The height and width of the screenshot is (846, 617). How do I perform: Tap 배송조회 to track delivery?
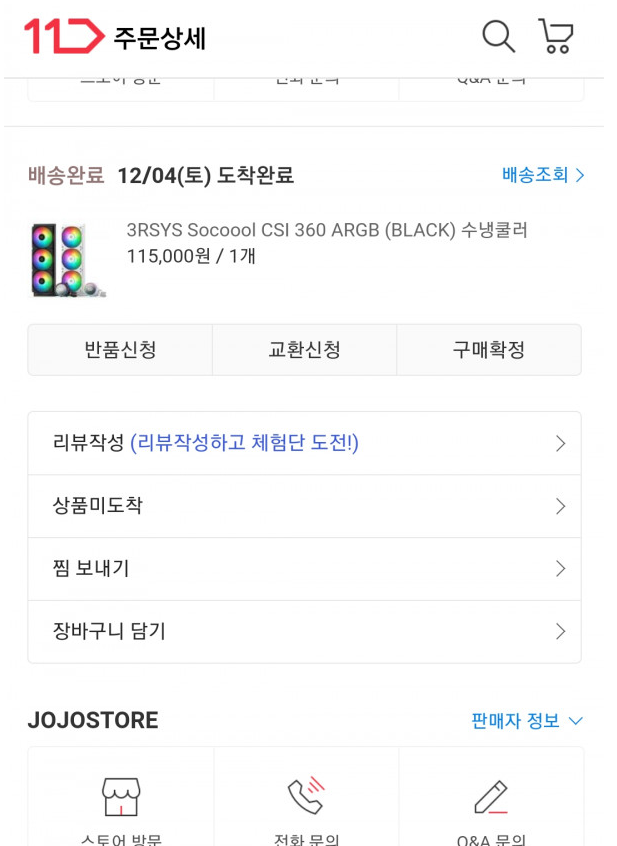click(543, 175)
